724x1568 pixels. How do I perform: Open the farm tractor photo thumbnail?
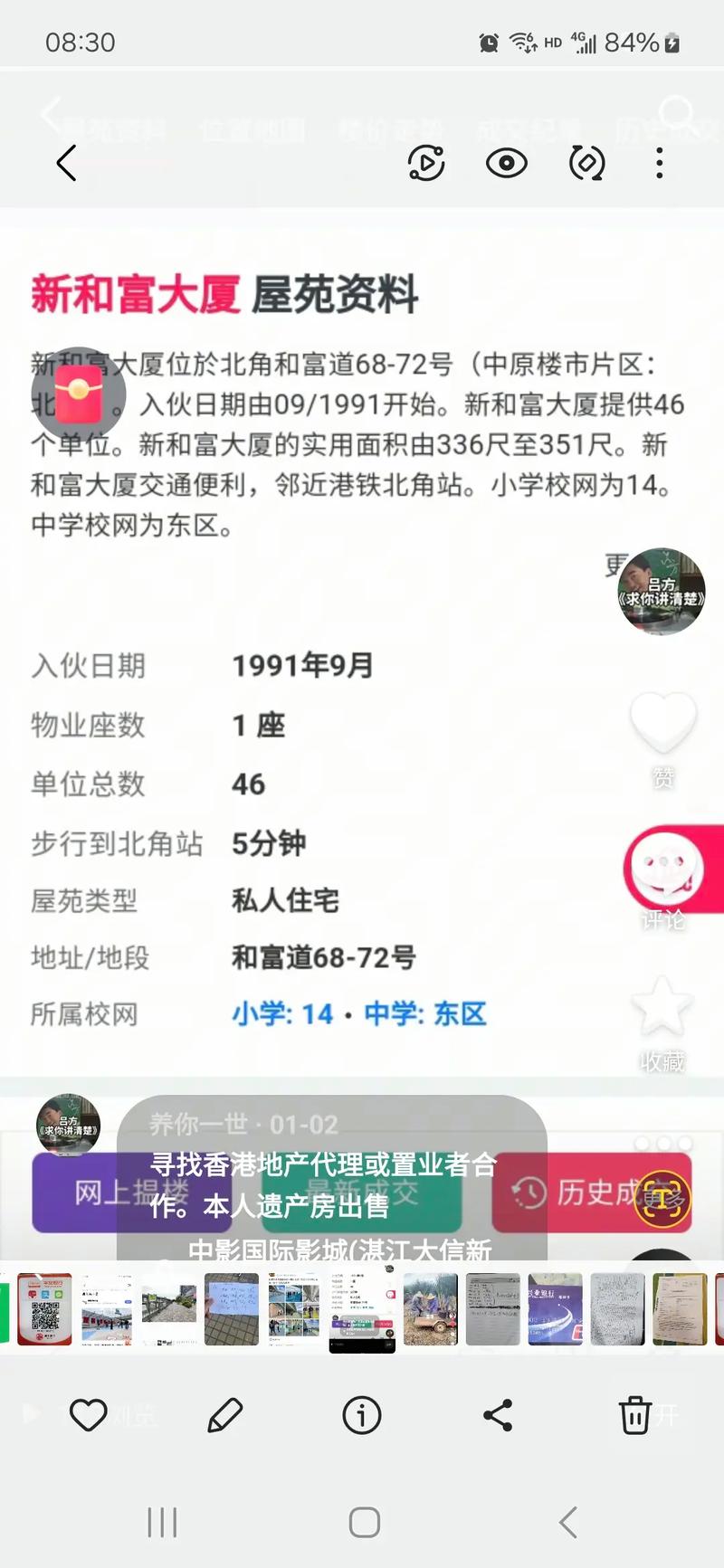(x=430, y=1309)
